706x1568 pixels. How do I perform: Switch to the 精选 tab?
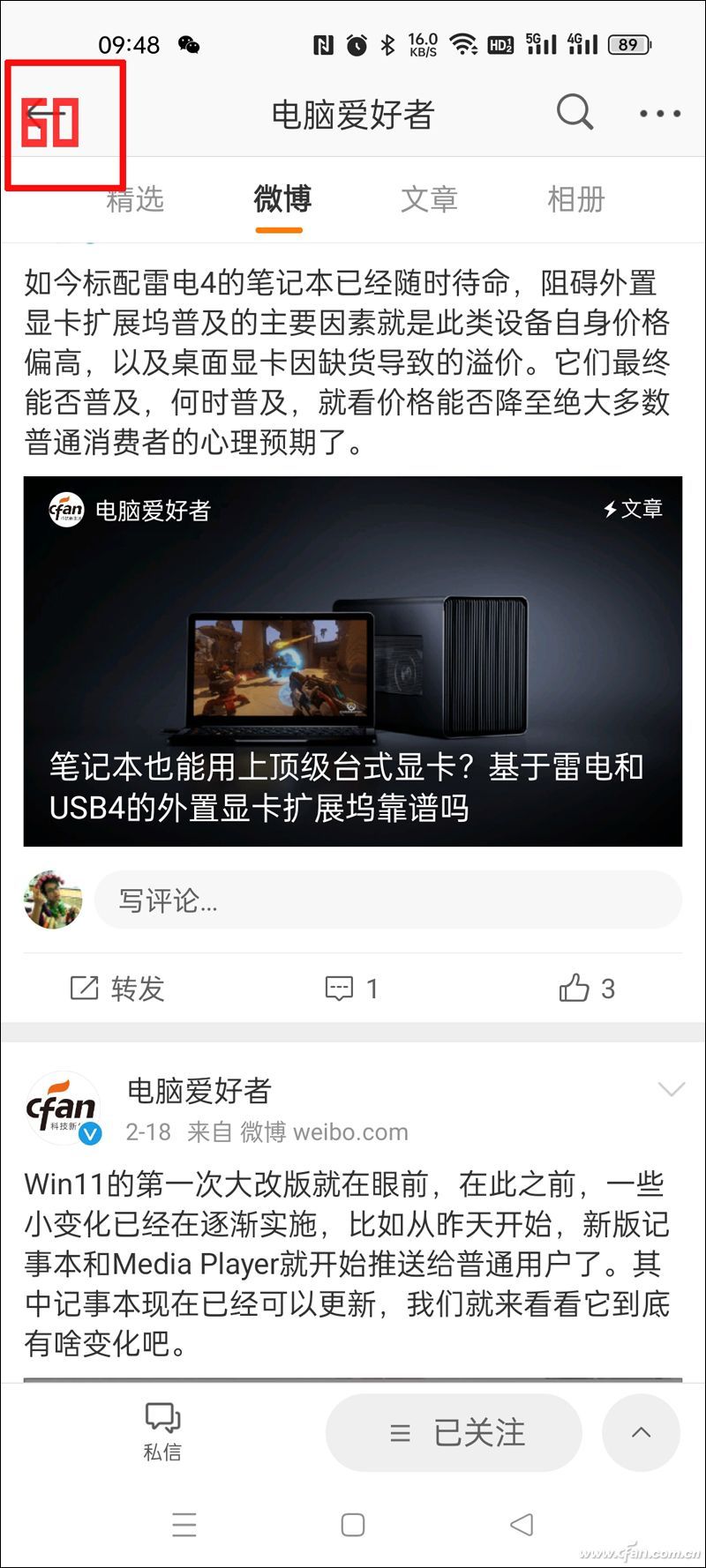(135, 199)
